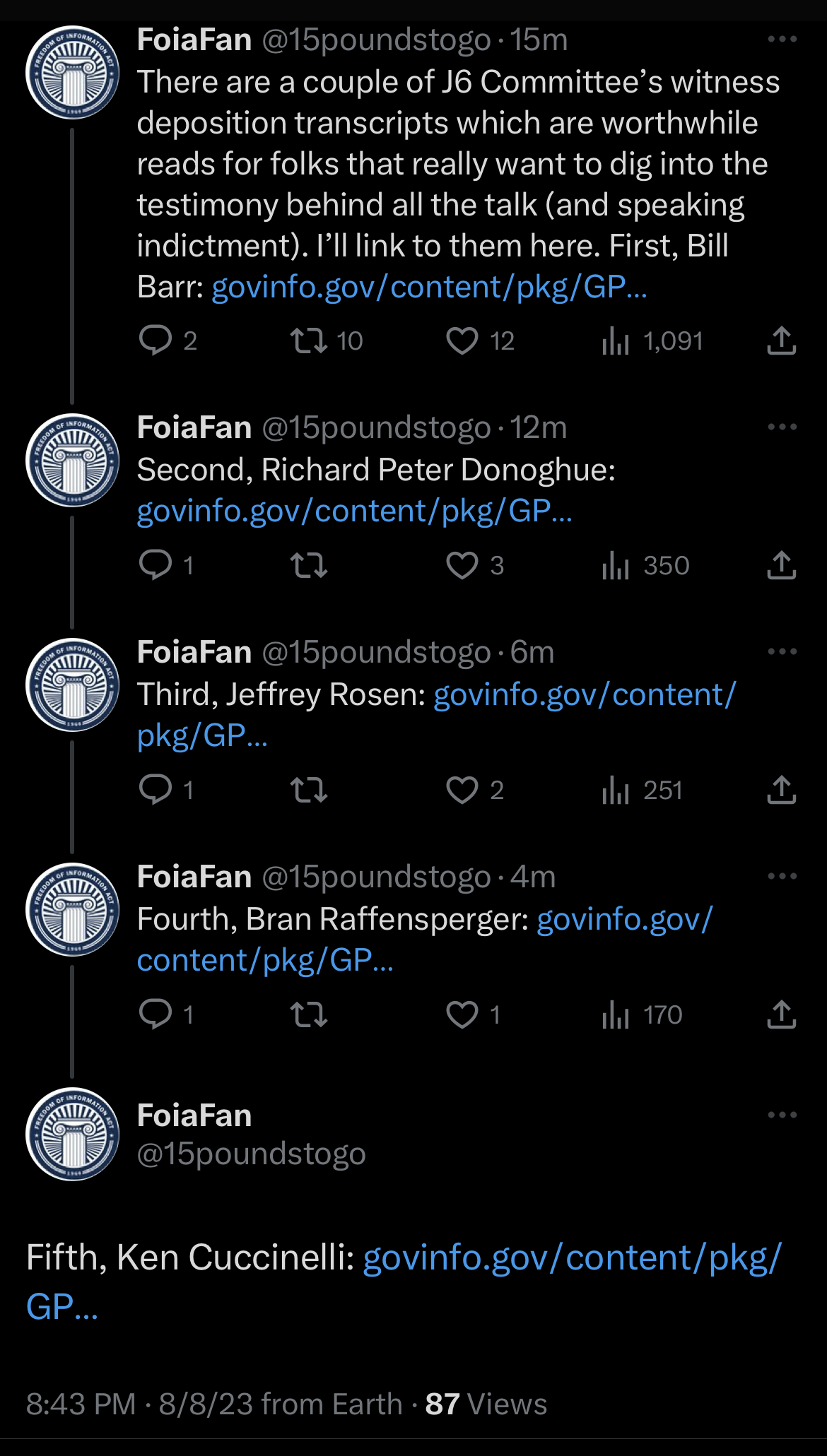Like the Bill Barr tweet
This screenshot has height=1456, width=827.
click(x=462, y=341)
